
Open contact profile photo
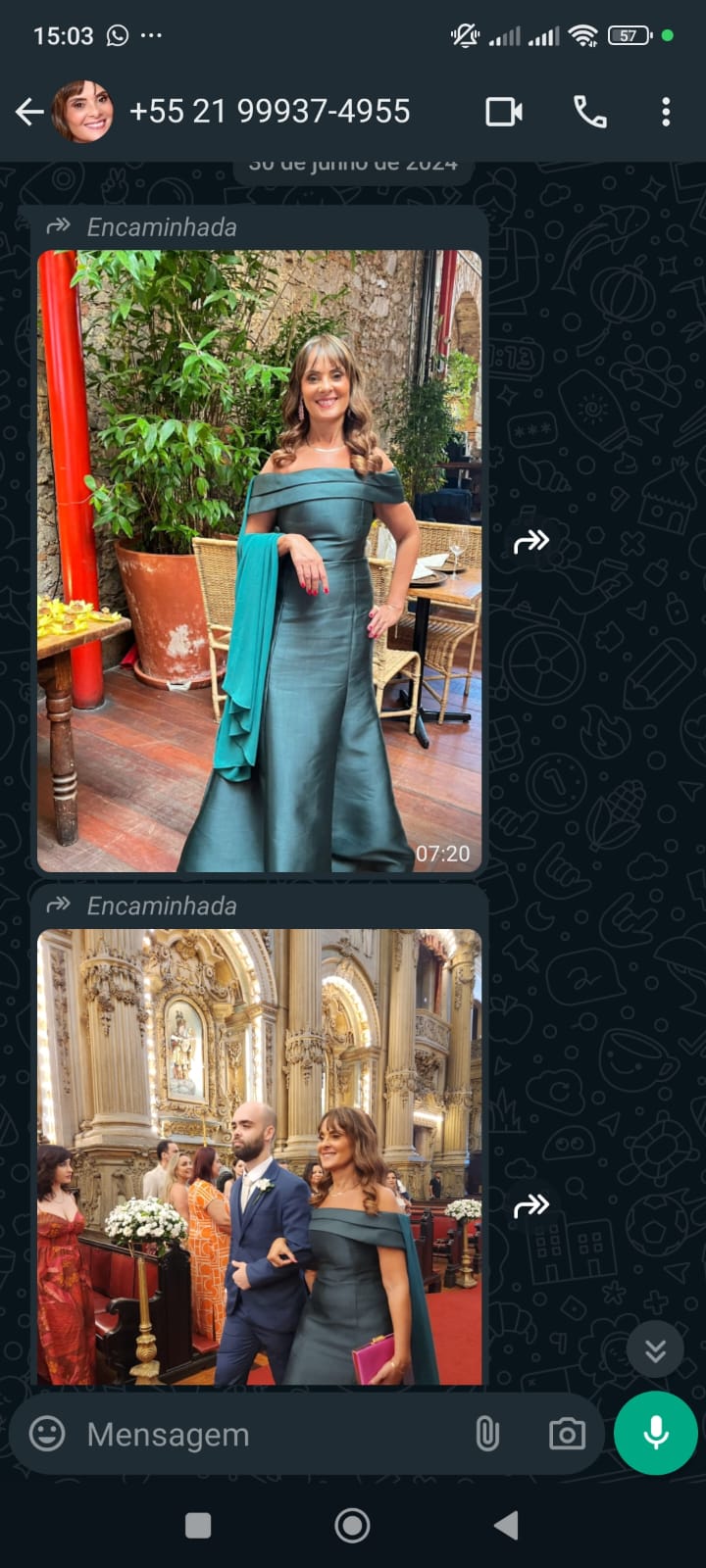click(x=82, y=112)
